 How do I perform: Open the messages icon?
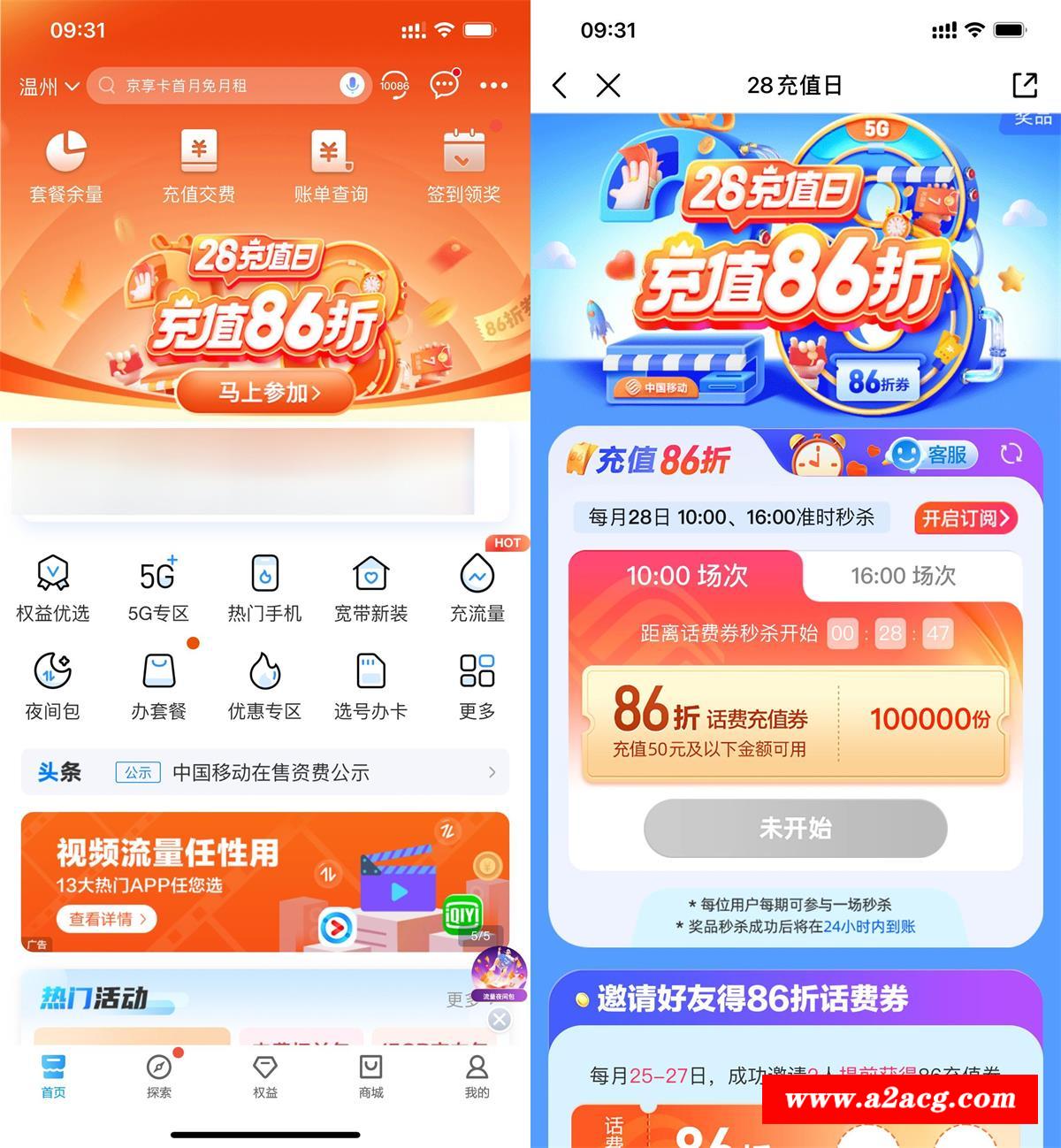coord(444,85)
